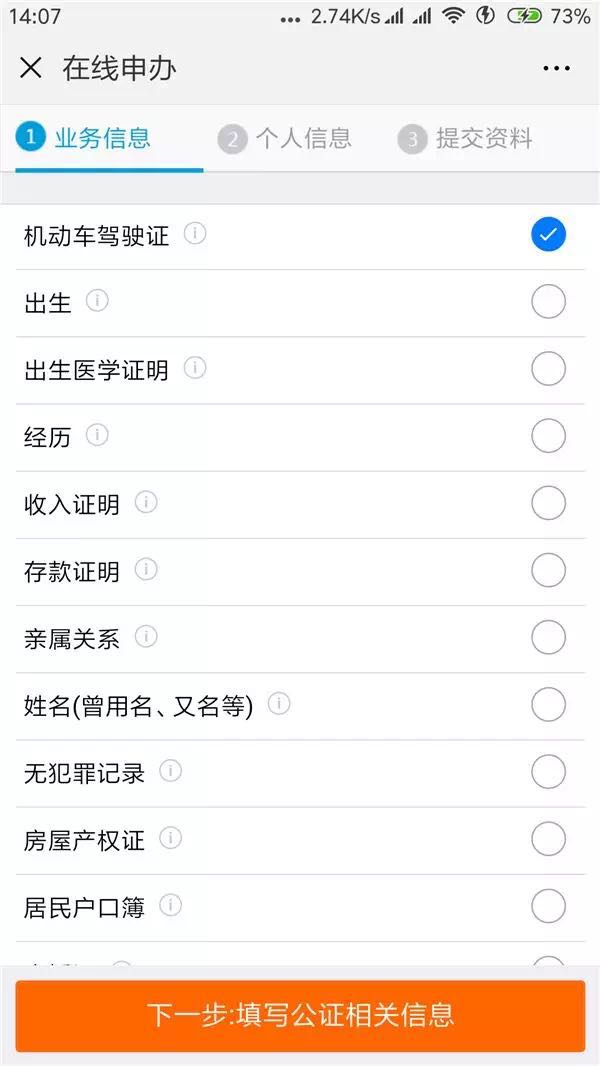Open the three-dot overflow menu
The width and height of the screenshot is (600, 1066).
pos(556,68)
